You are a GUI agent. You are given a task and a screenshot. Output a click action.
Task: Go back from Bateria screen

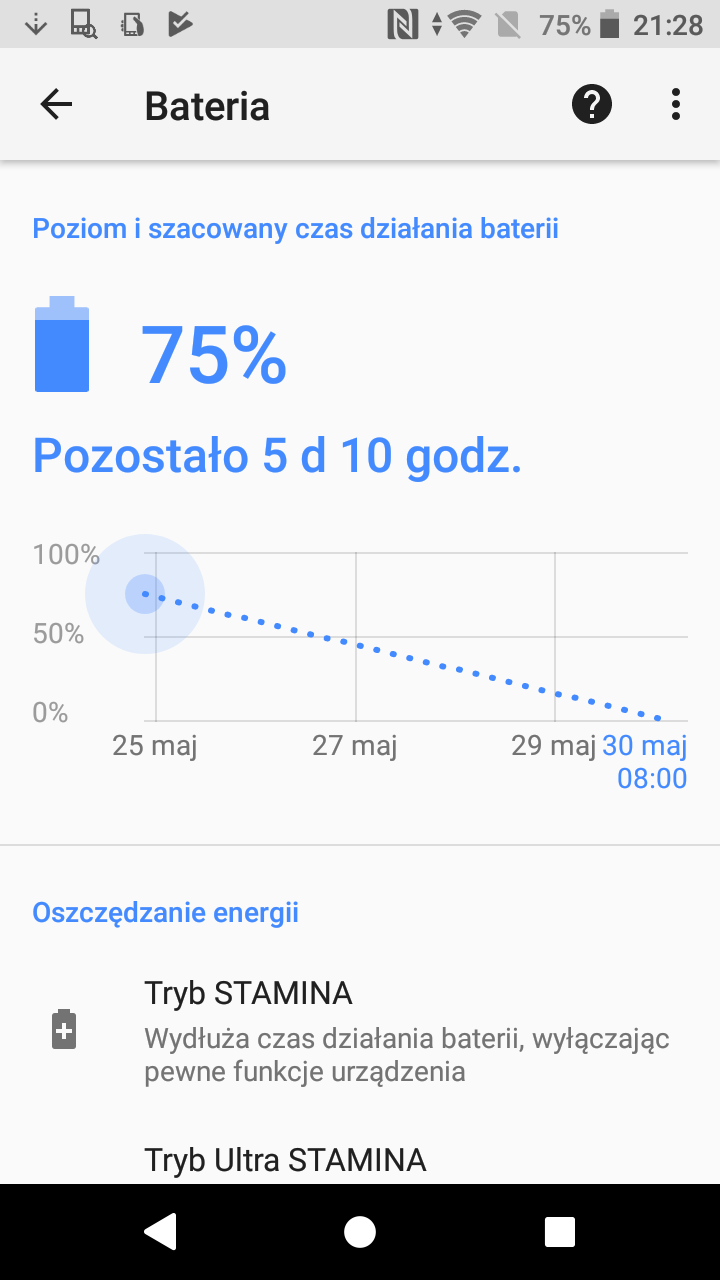56,105
